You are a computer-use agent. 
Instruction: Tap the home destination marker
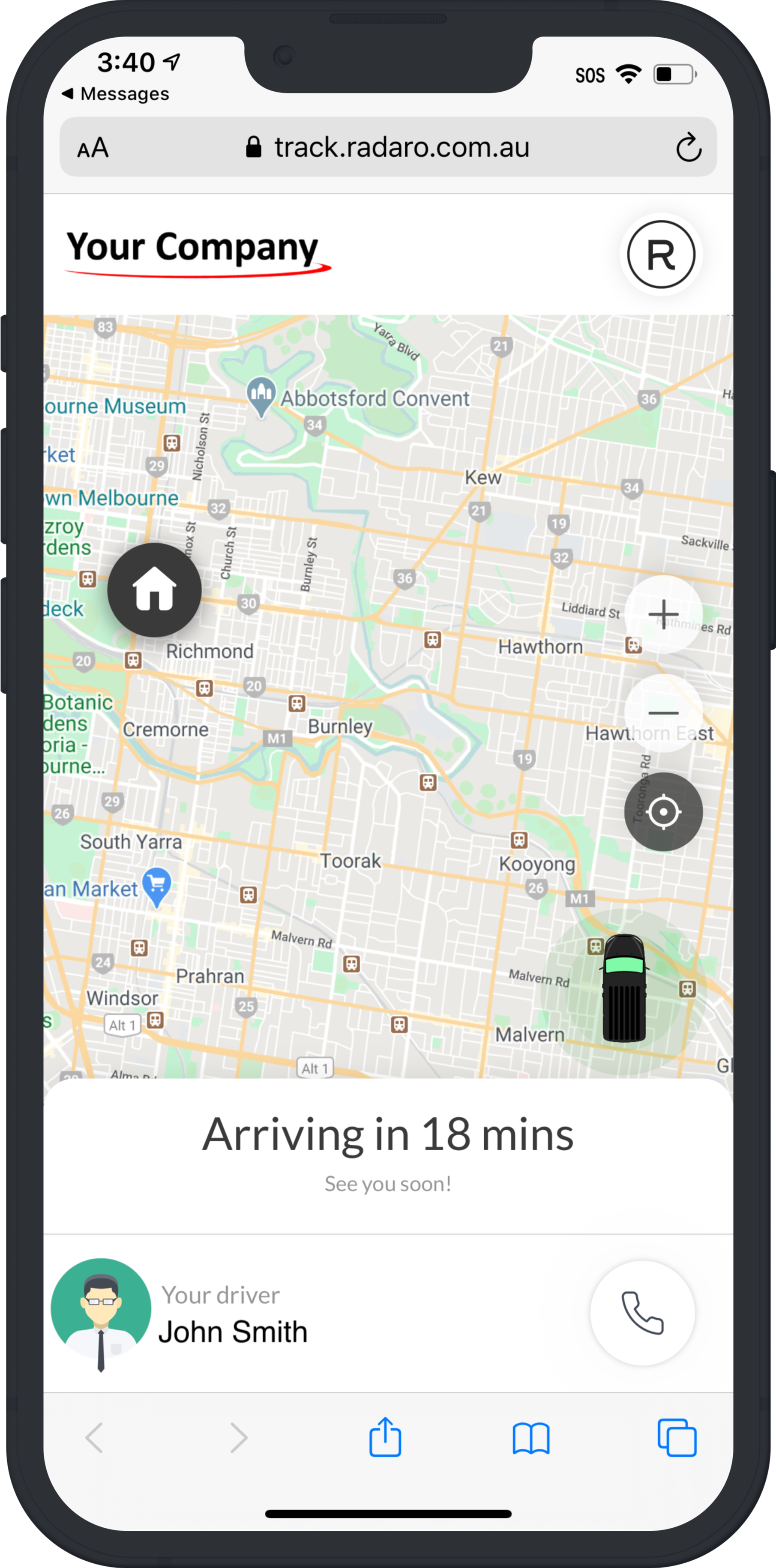(x=155, y=590)
